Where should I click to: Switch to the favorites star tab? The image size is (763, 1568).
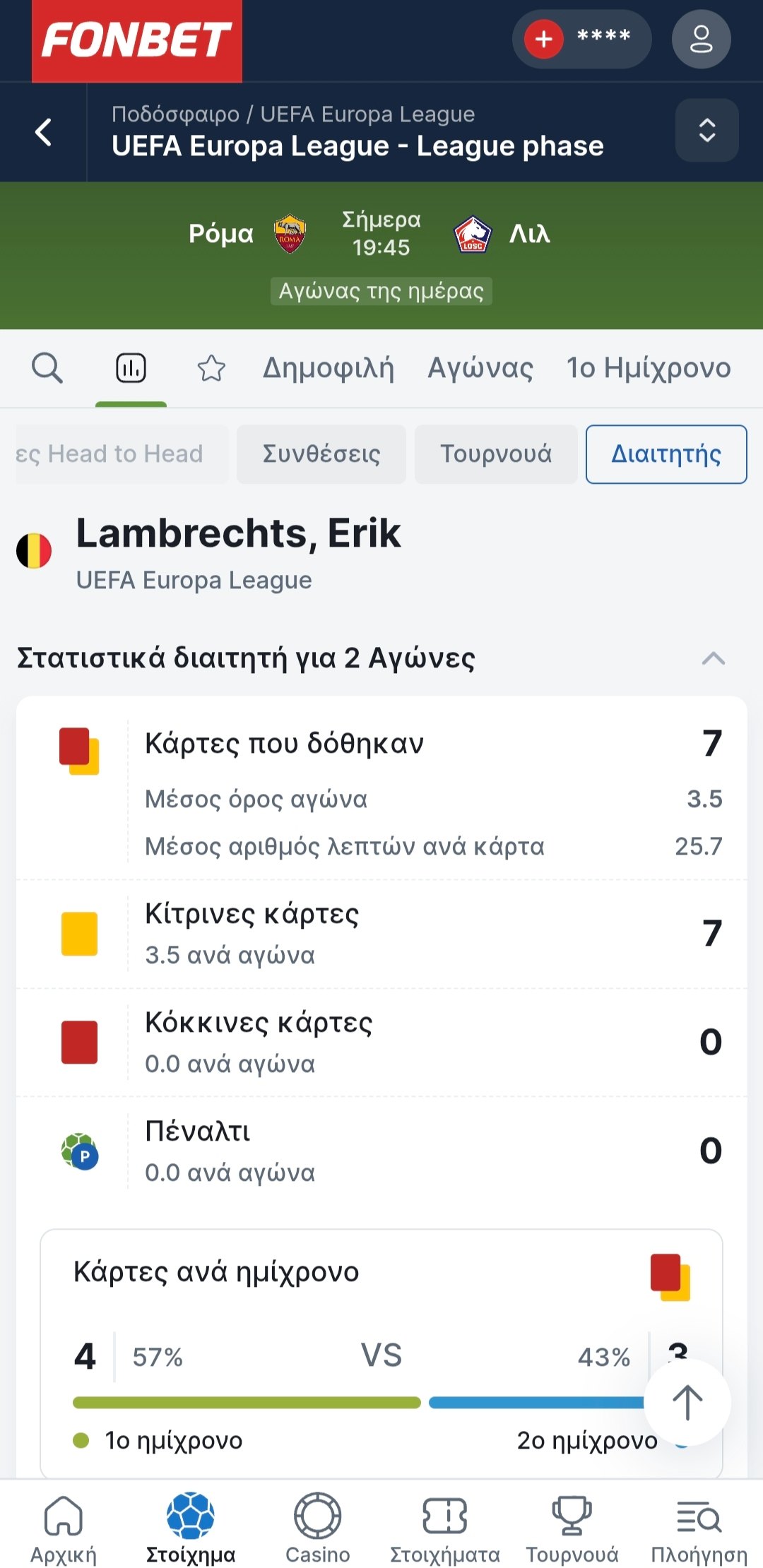click(x=211, y=368)
